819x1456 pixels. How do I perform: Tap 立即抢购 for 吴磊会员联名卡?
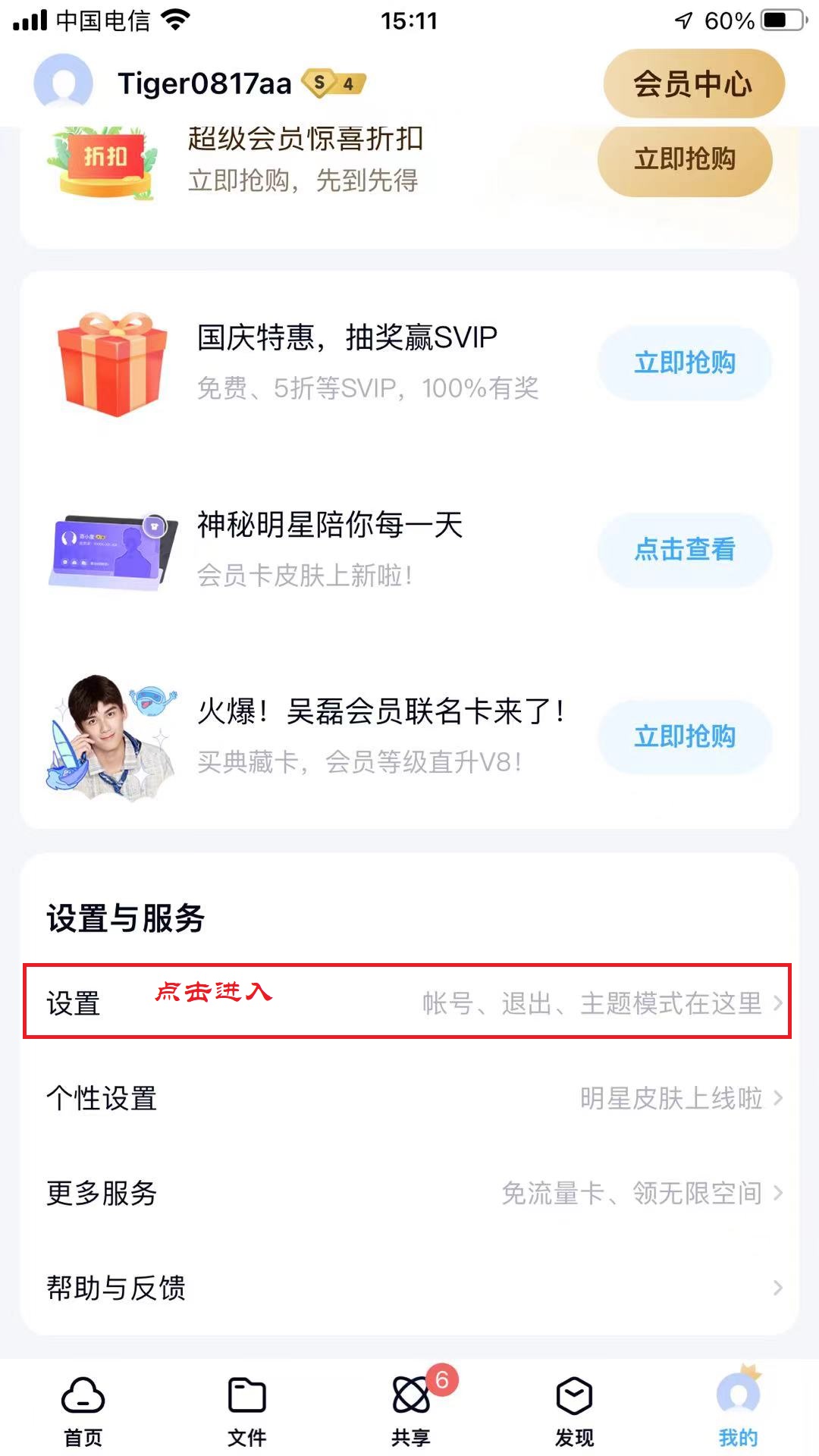[684, 736]
